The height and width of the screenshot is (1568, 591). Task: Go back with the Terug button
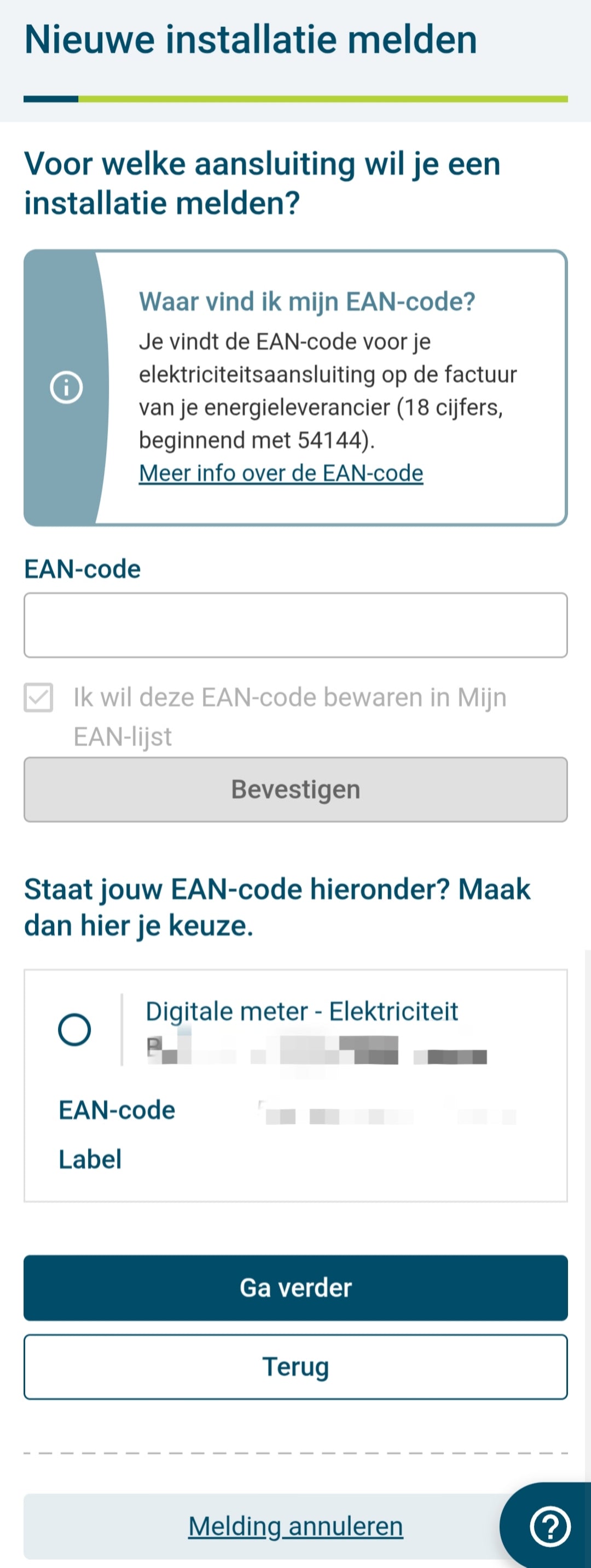tap(295, 1367)
